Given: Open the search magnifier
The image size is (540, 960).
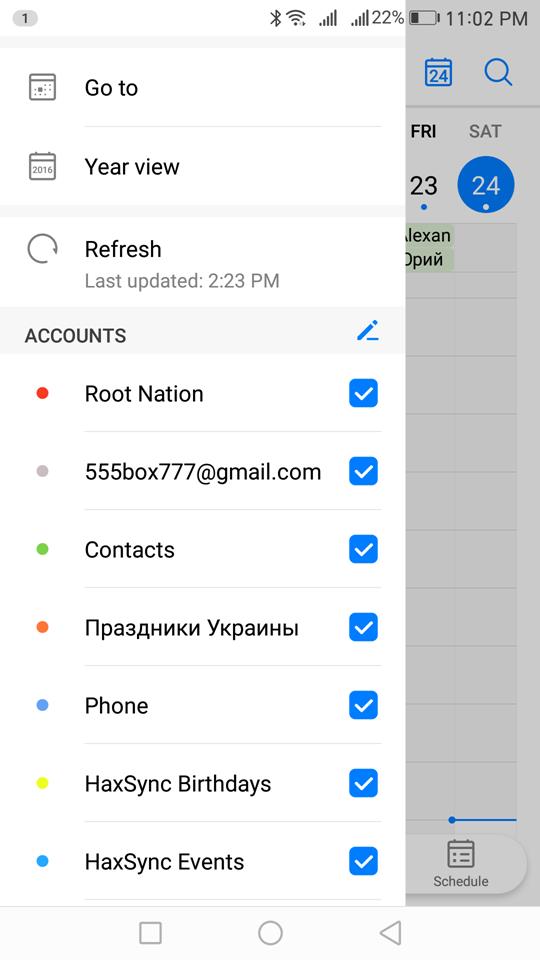Looking at the screenshot, I should [498, 72].
